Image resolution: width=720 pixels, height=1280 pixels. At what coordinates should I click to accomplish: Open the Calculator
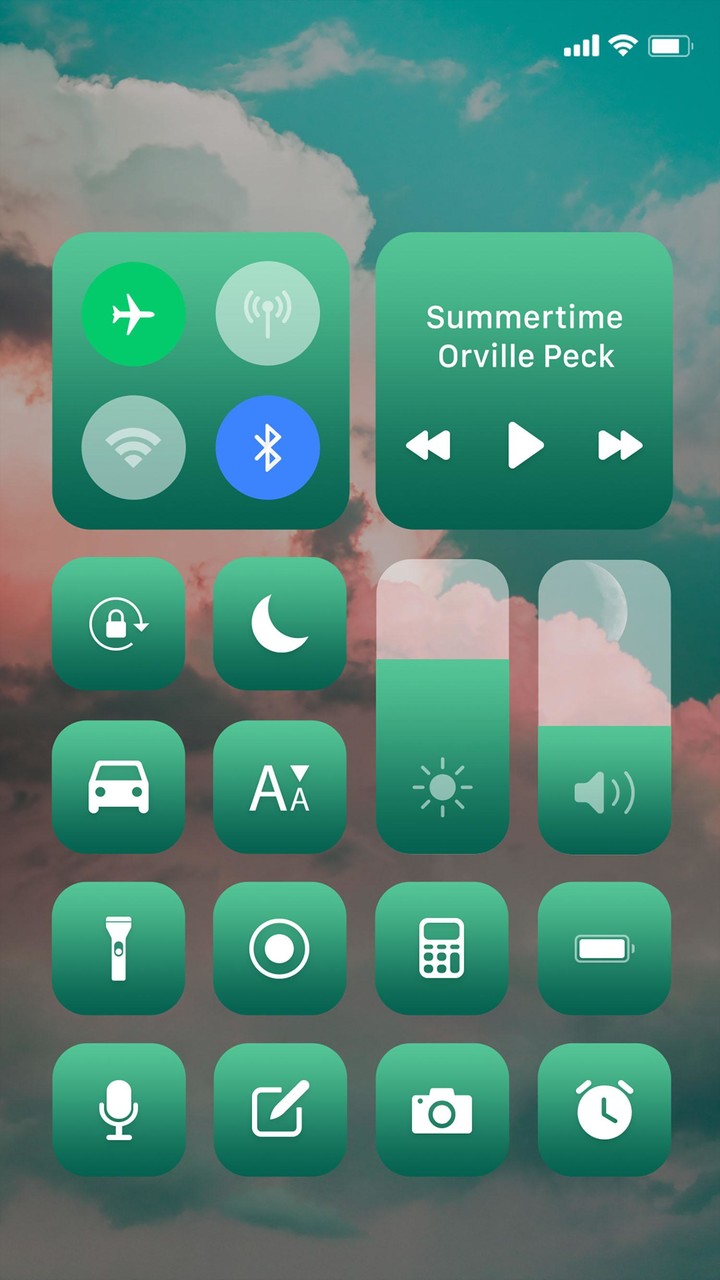point(443,948)
